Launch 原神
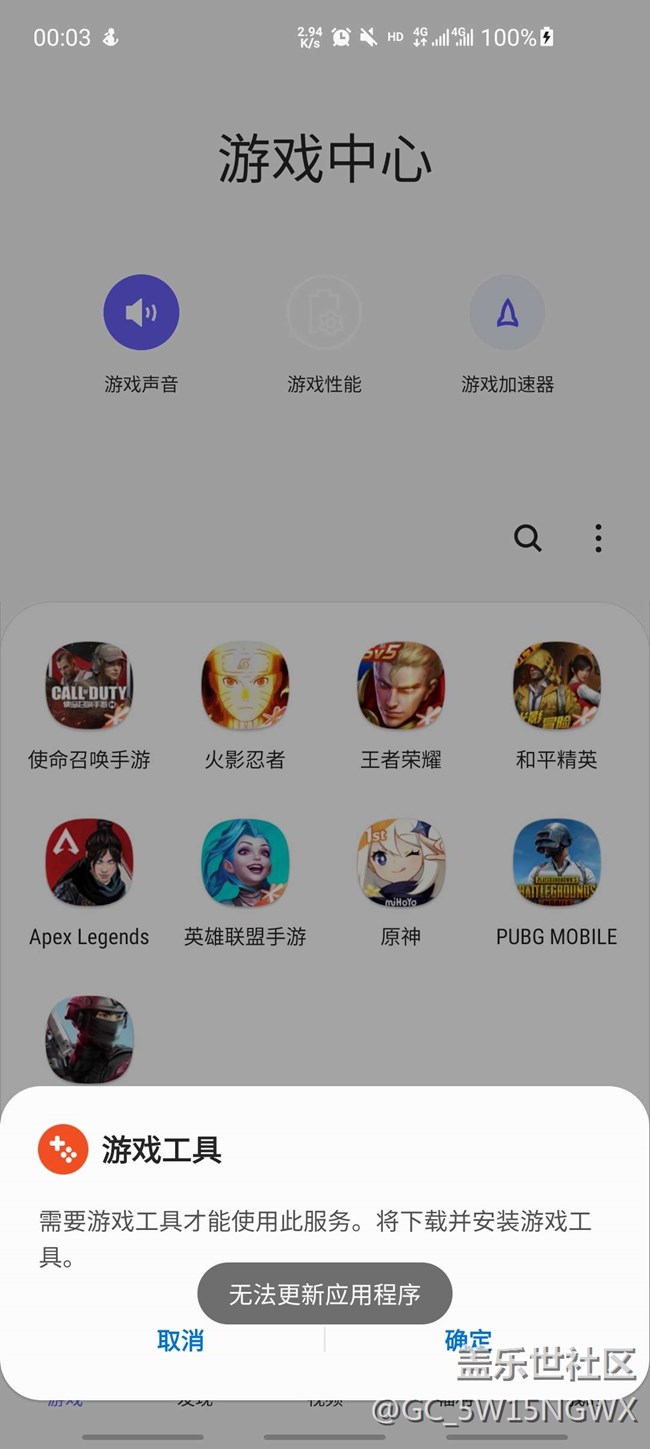 coord(401,863)
